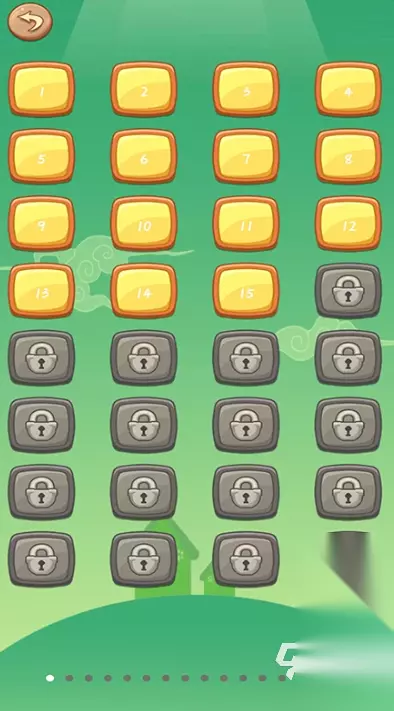Open level 15

[246, 291]
